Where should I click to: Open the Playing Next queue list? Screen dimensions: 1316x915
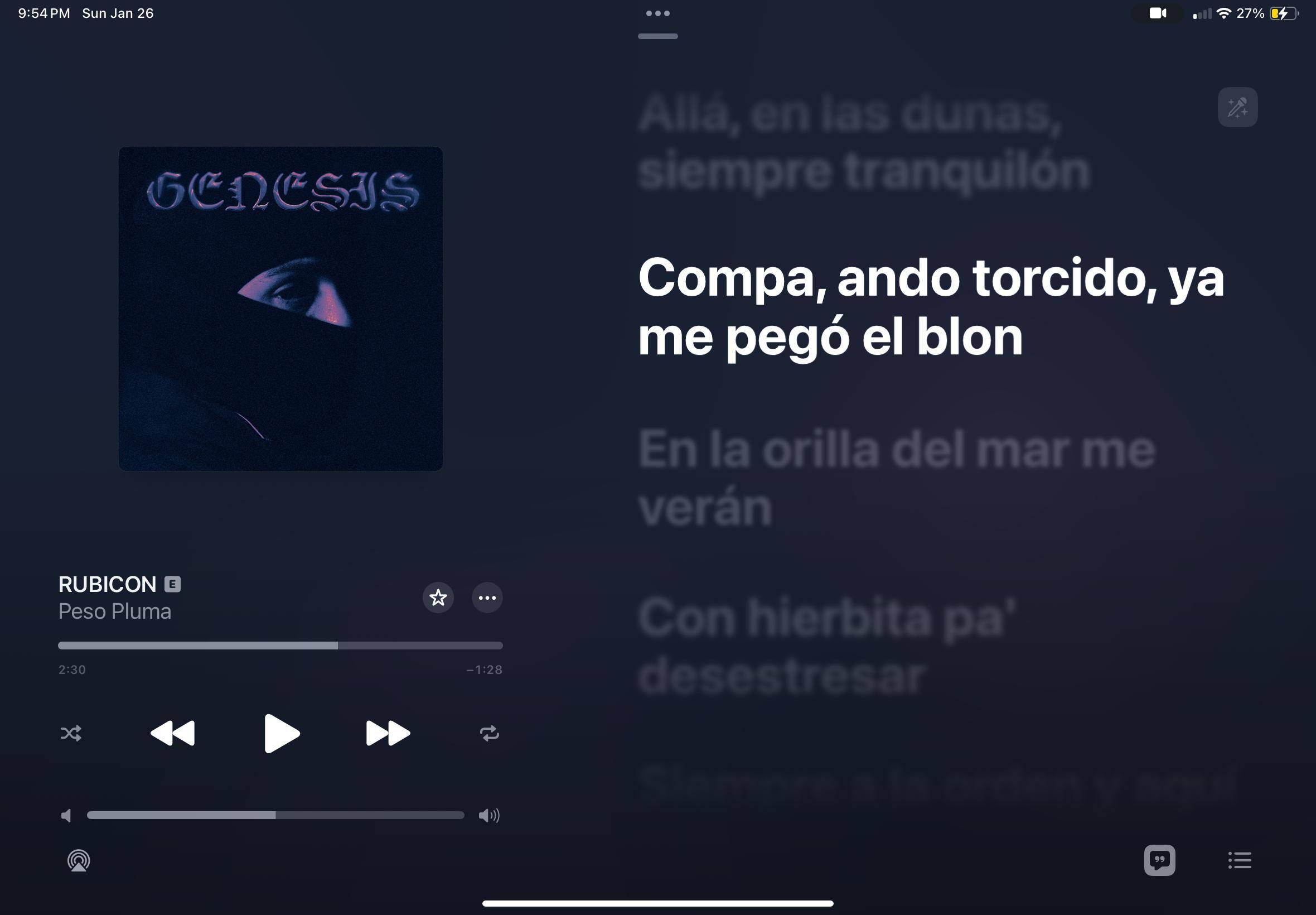1239,860
